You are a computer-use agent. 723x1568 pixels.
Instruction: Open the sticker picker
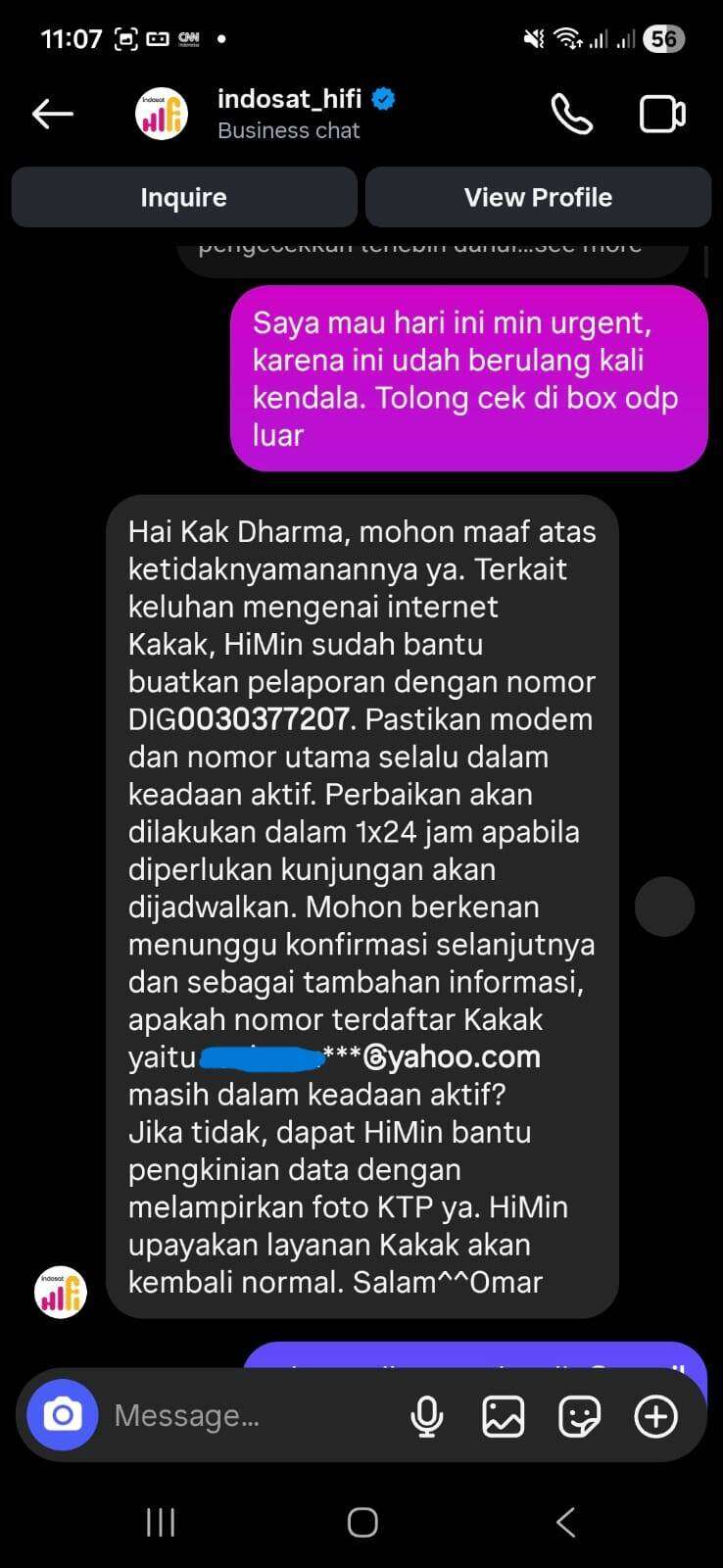579,1416
